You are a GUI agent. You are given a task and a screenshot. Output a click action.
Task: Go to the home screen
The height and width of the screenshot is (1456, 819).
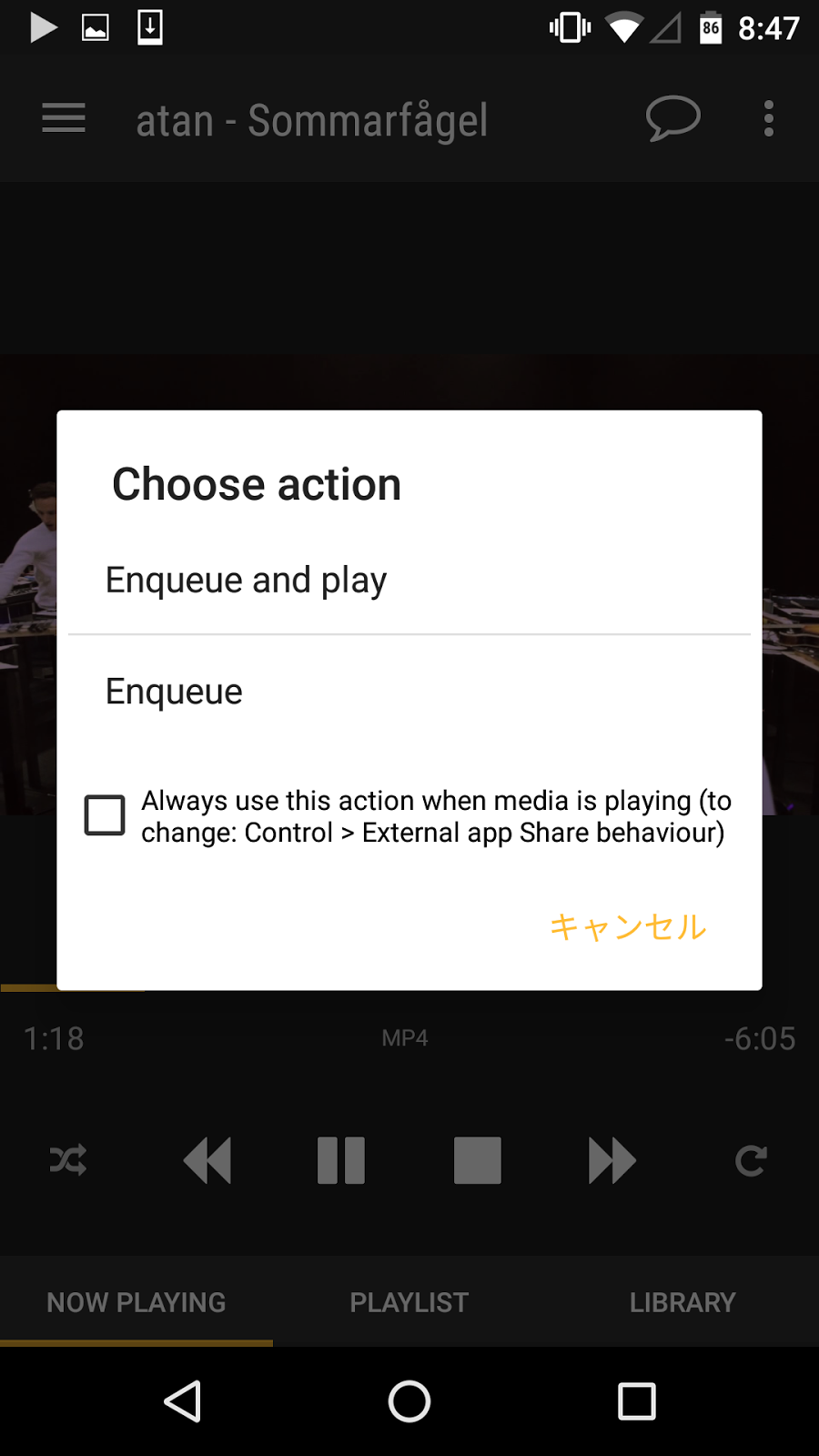point(409,1401)
